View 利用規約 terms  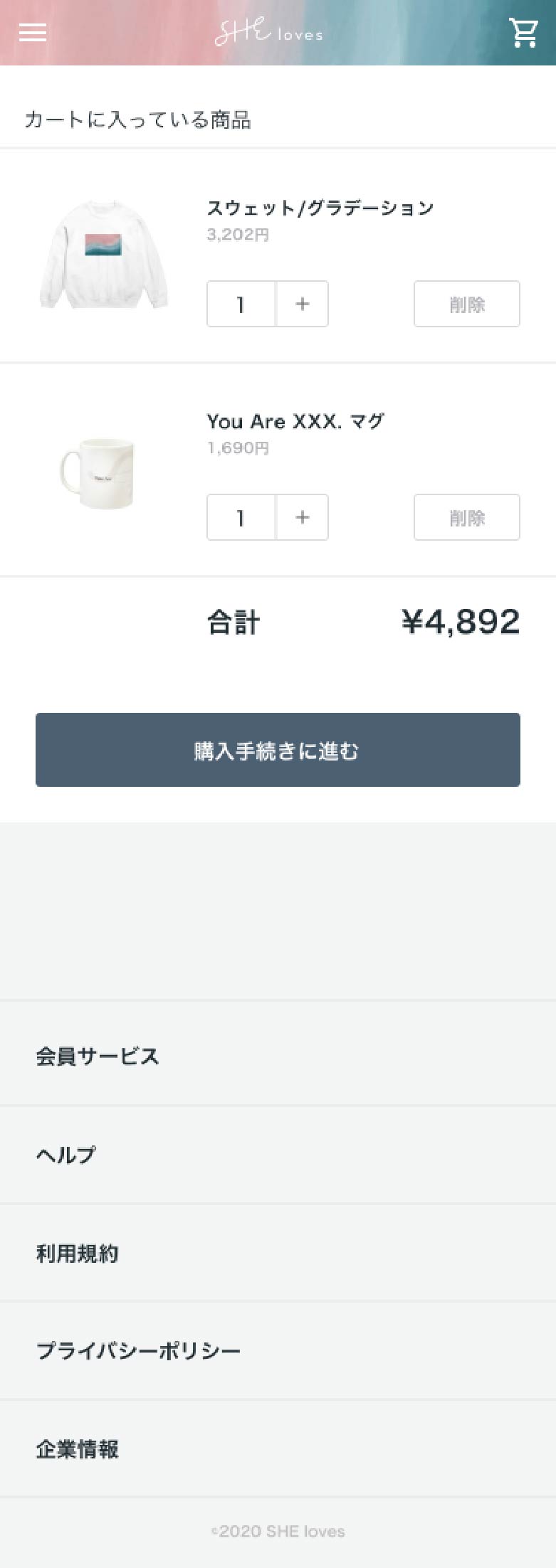[x=77, y=1252]
